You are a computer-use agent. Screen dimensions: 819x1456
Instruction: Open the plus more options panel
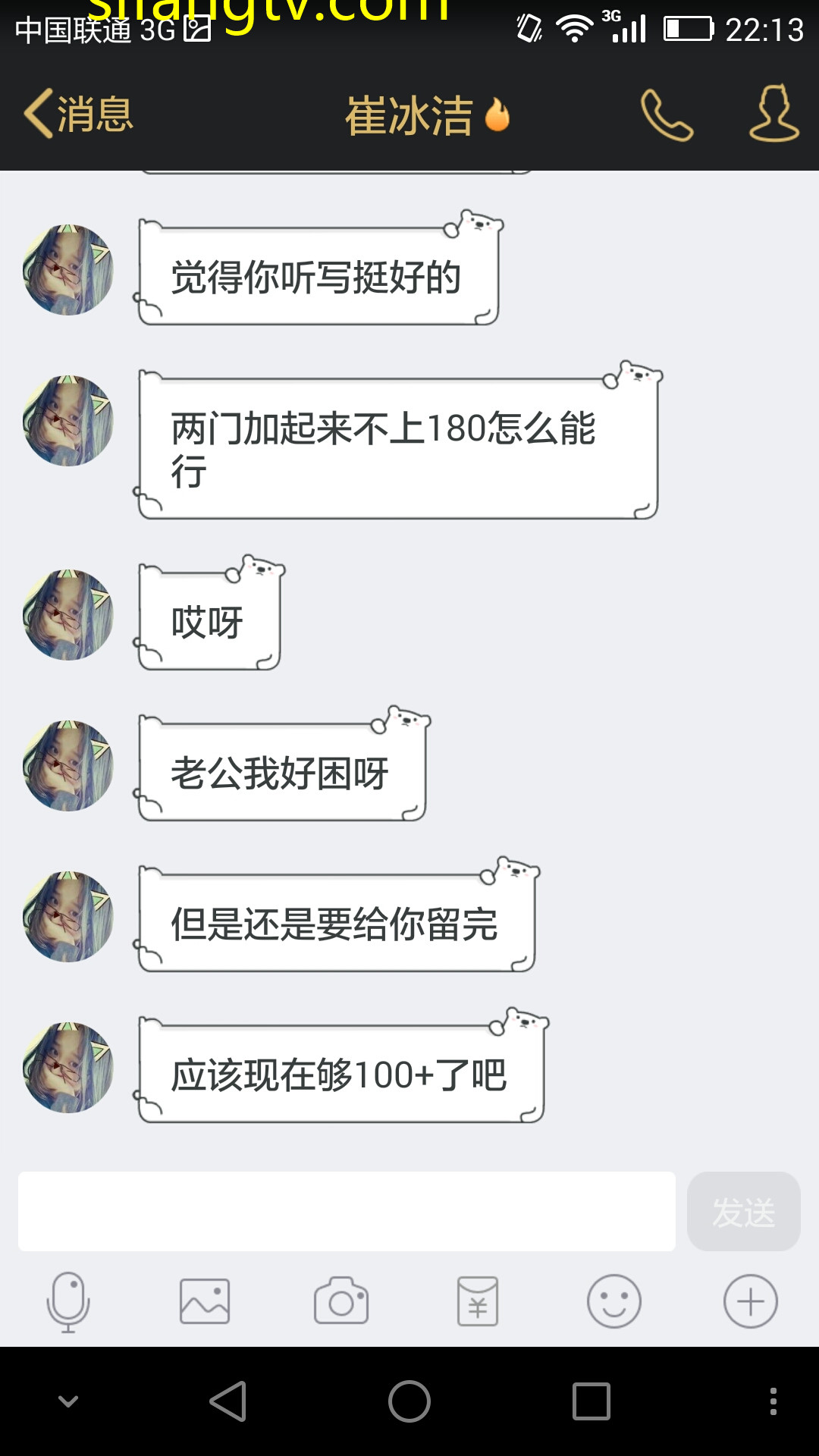(751, 1301)
